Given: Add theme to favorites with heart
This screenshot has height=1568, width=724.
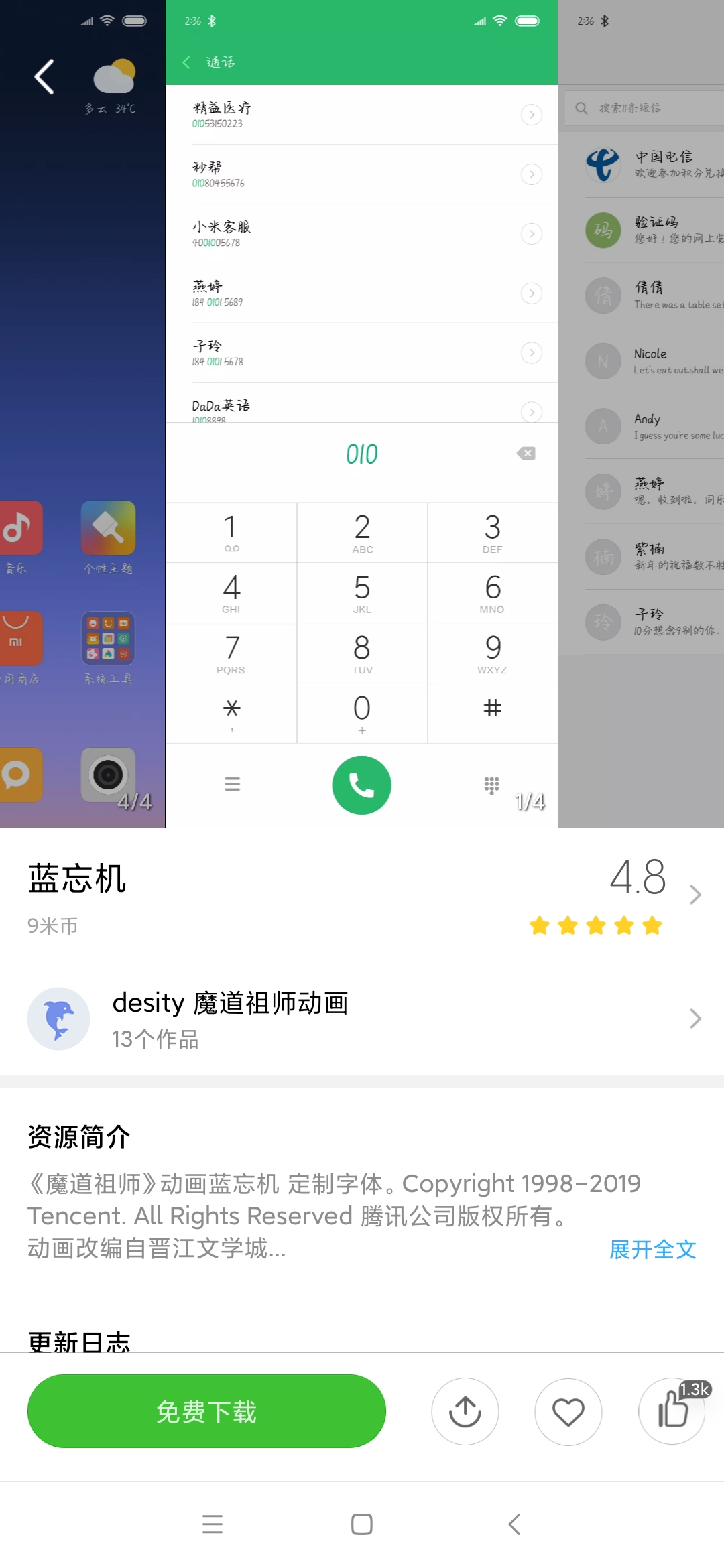Looking at the screenshot, I should click(568, 1411).
